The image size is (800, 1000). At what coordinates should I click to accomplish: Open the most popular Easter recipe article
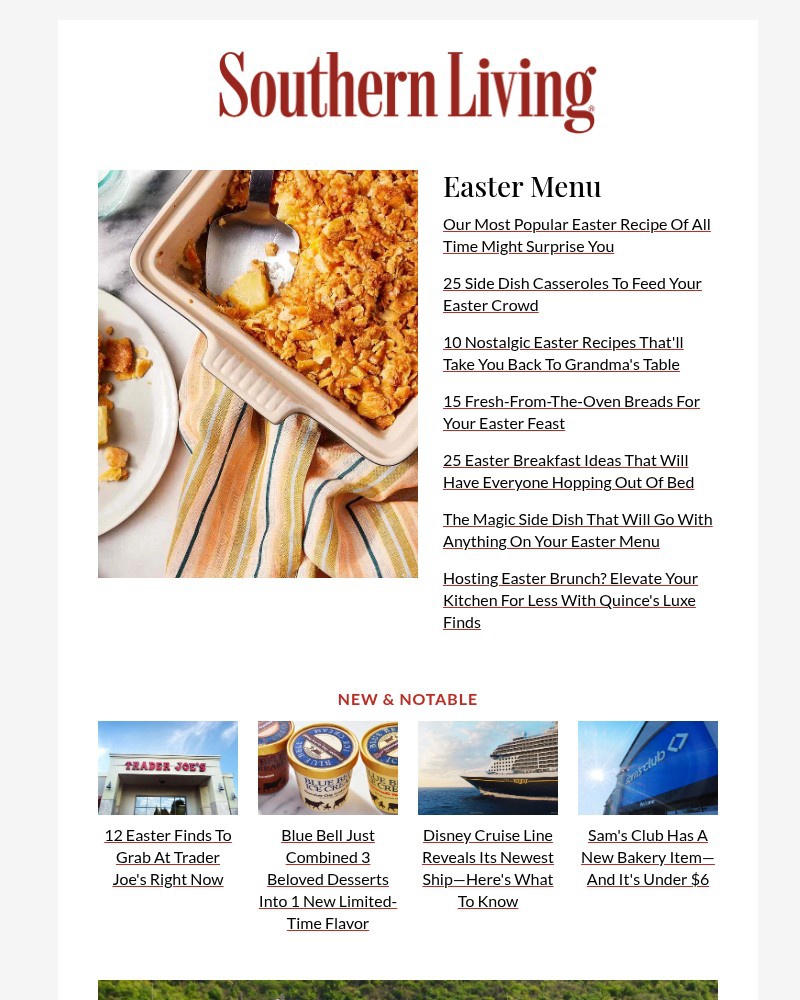click(576, 234)
